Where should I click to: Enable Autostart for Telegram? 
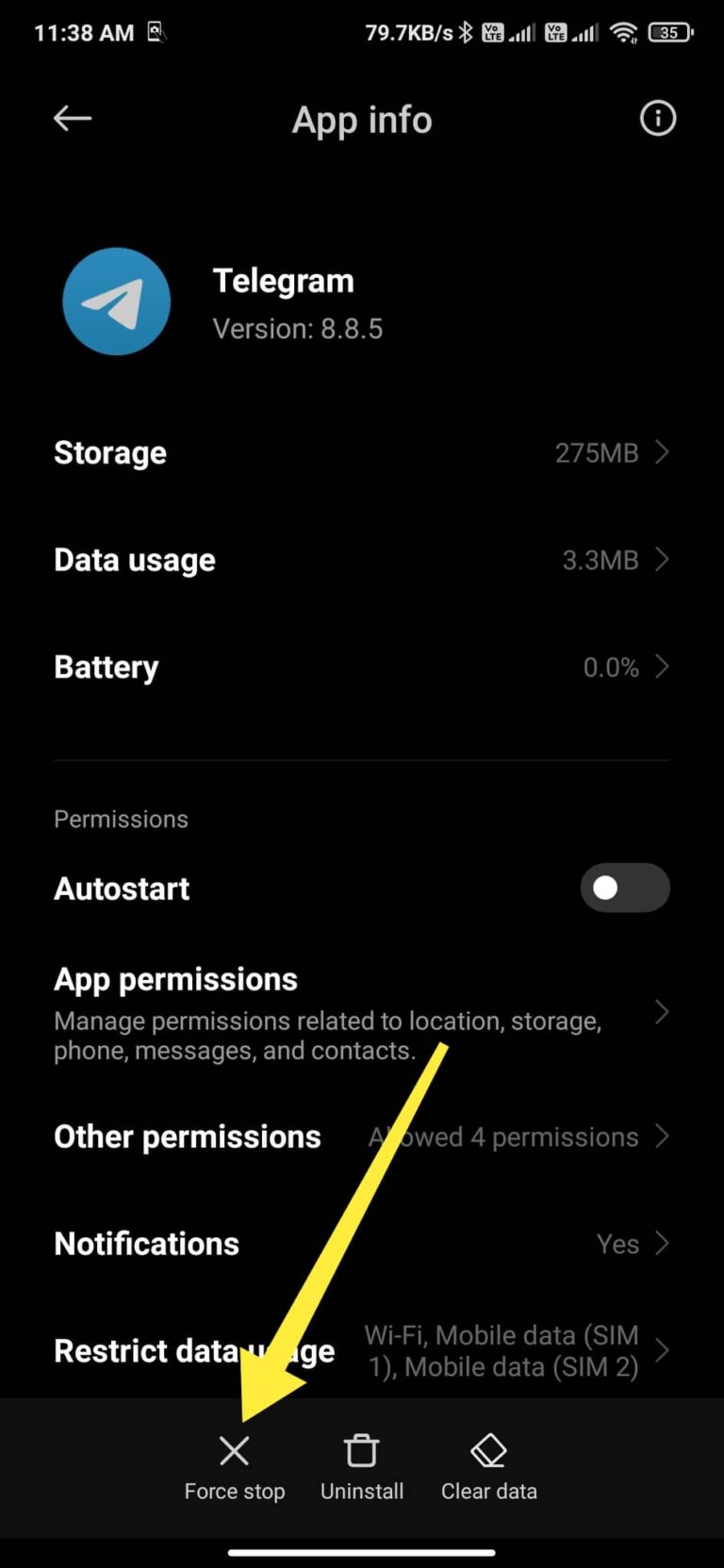point(625,888)
